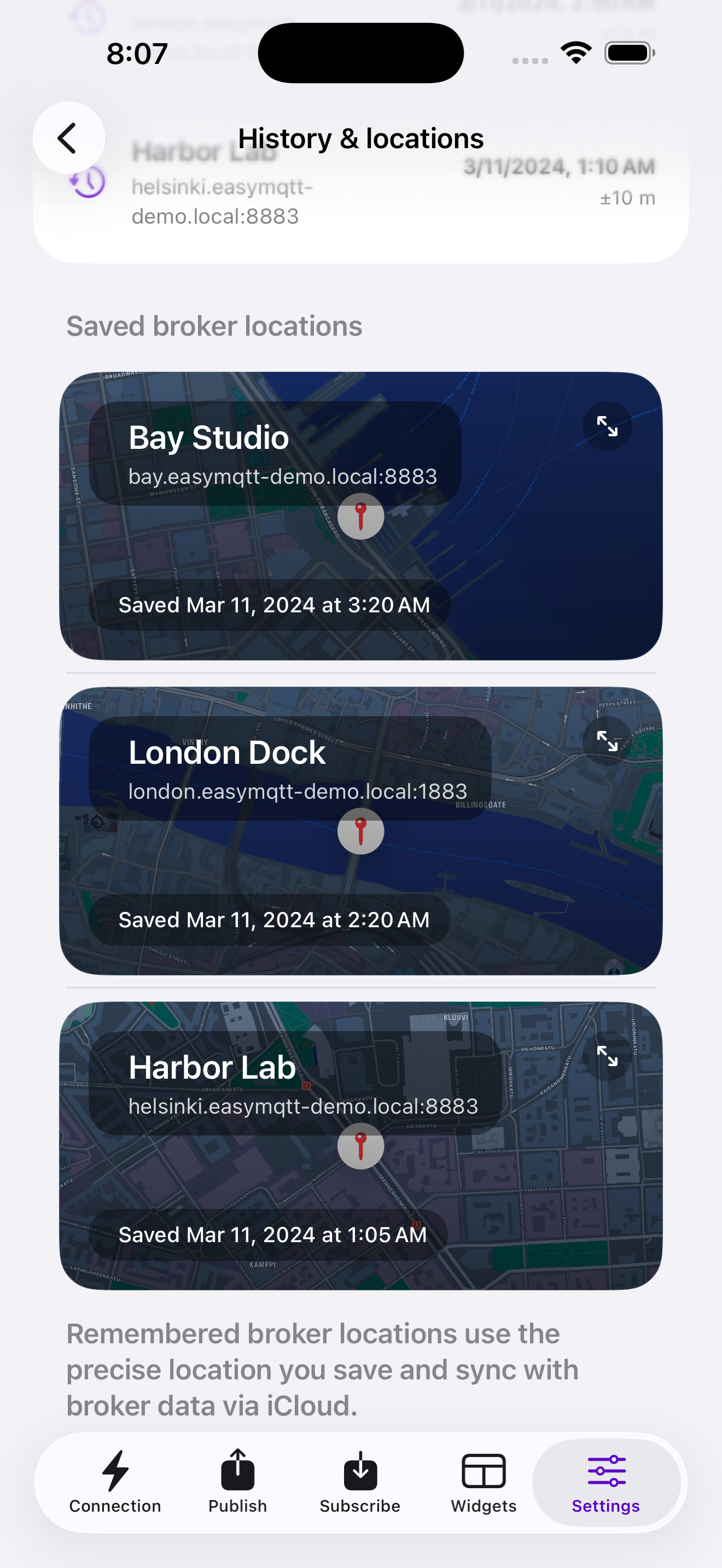The image size is (722, 1568).
Task: Switch to the Subscribe tab
Action: pos(360,1482)
